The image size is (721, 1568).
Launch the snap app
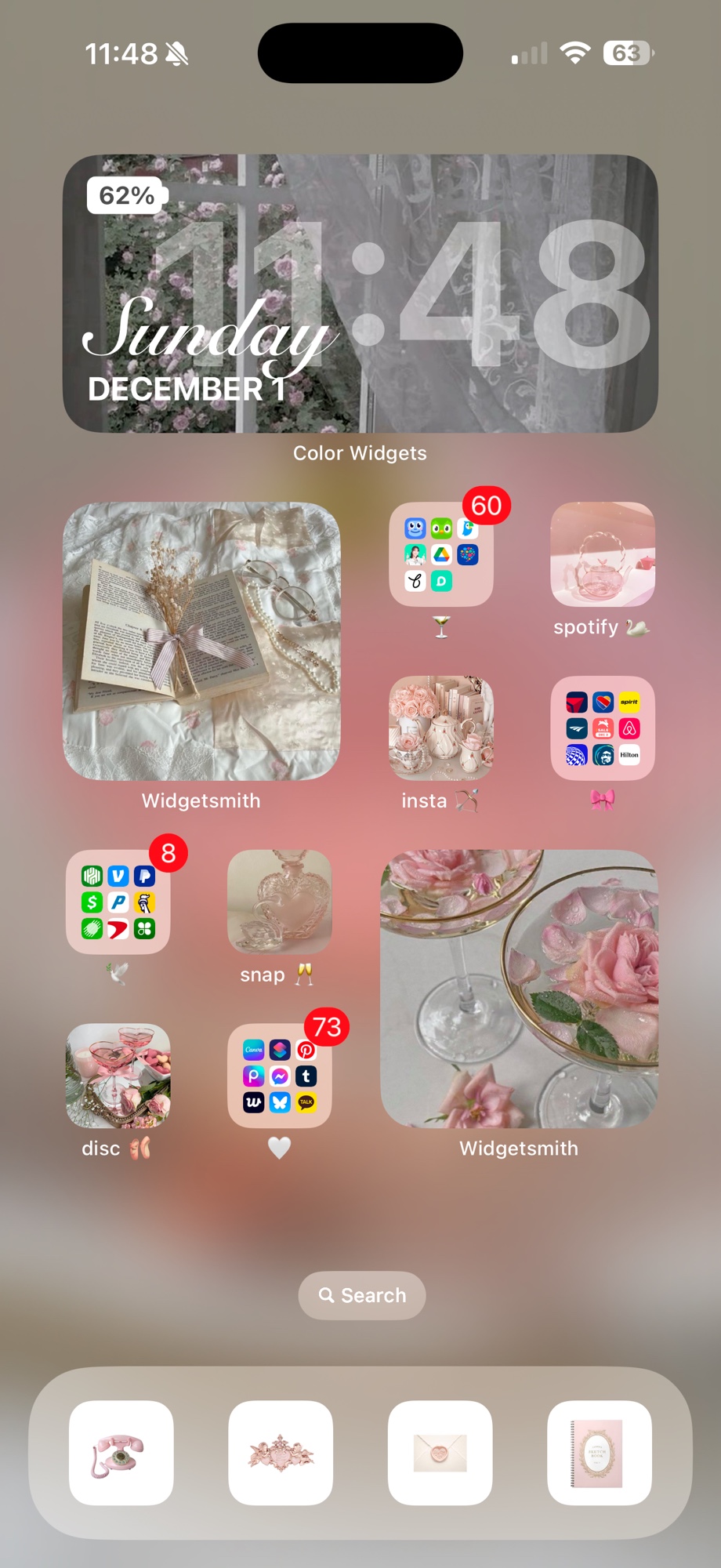point(279,902)
